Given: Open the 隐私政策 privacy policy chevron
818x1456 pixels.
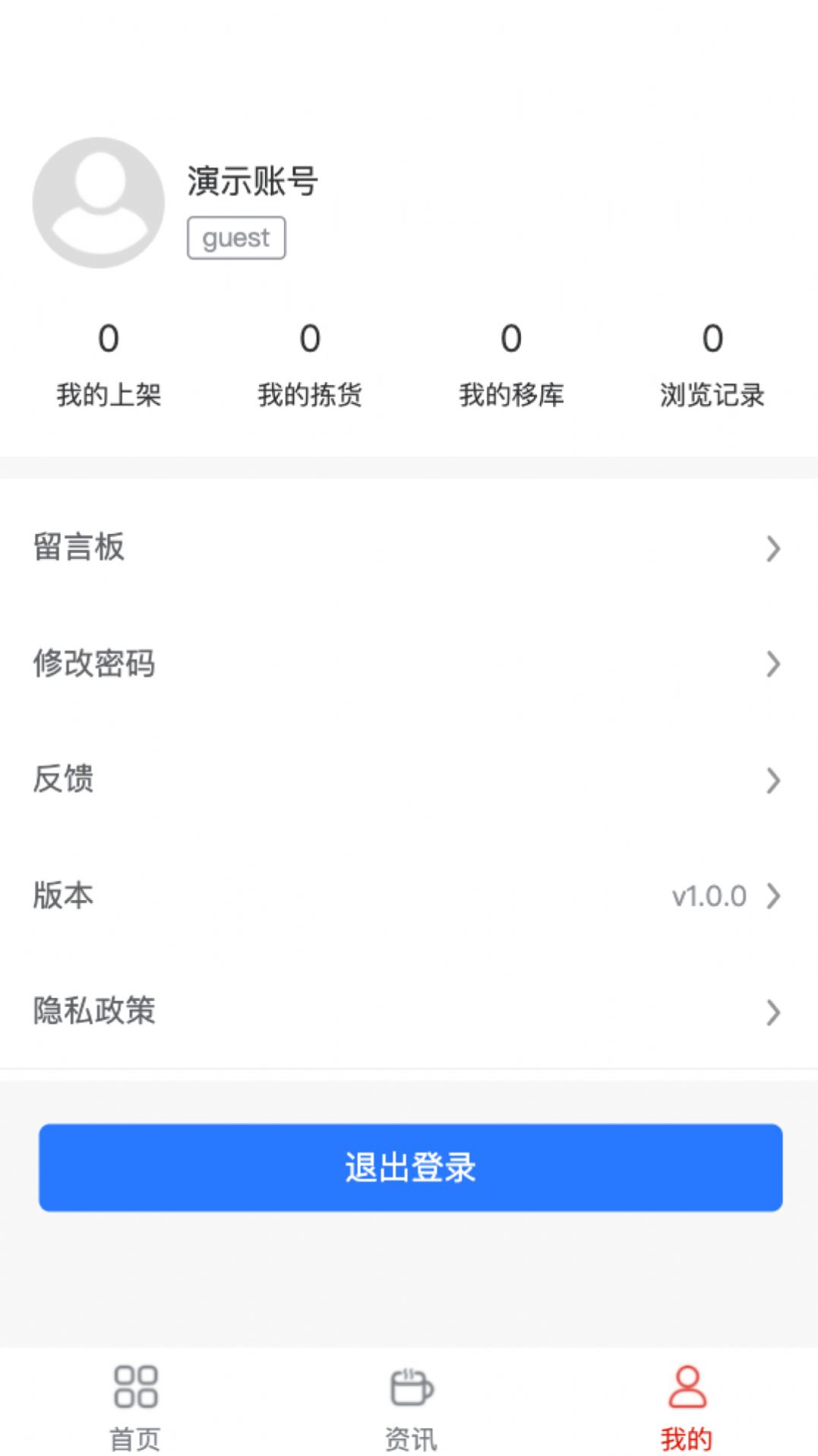Looking at the screenshot, I should 773,1012.
